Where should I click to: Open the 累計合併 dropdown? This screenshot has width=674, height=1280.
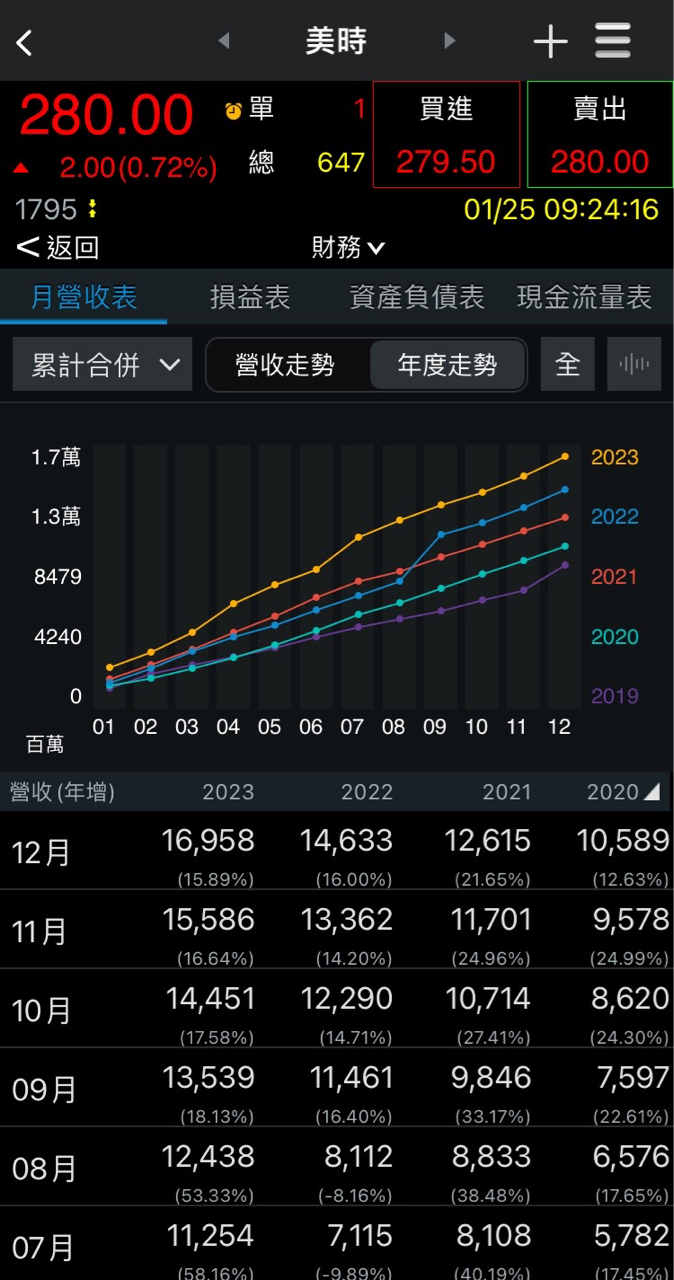coord(102,364)
